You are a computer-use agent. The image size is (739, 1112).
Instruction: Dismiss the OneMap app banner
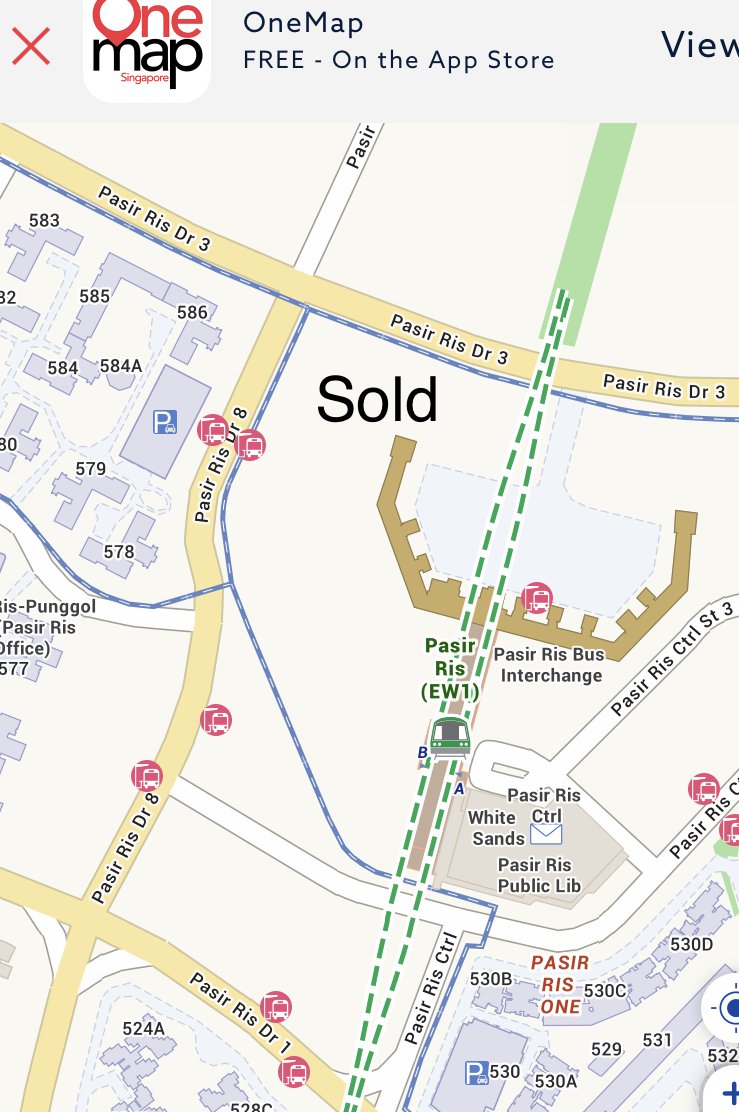click(x=31, y=46)
